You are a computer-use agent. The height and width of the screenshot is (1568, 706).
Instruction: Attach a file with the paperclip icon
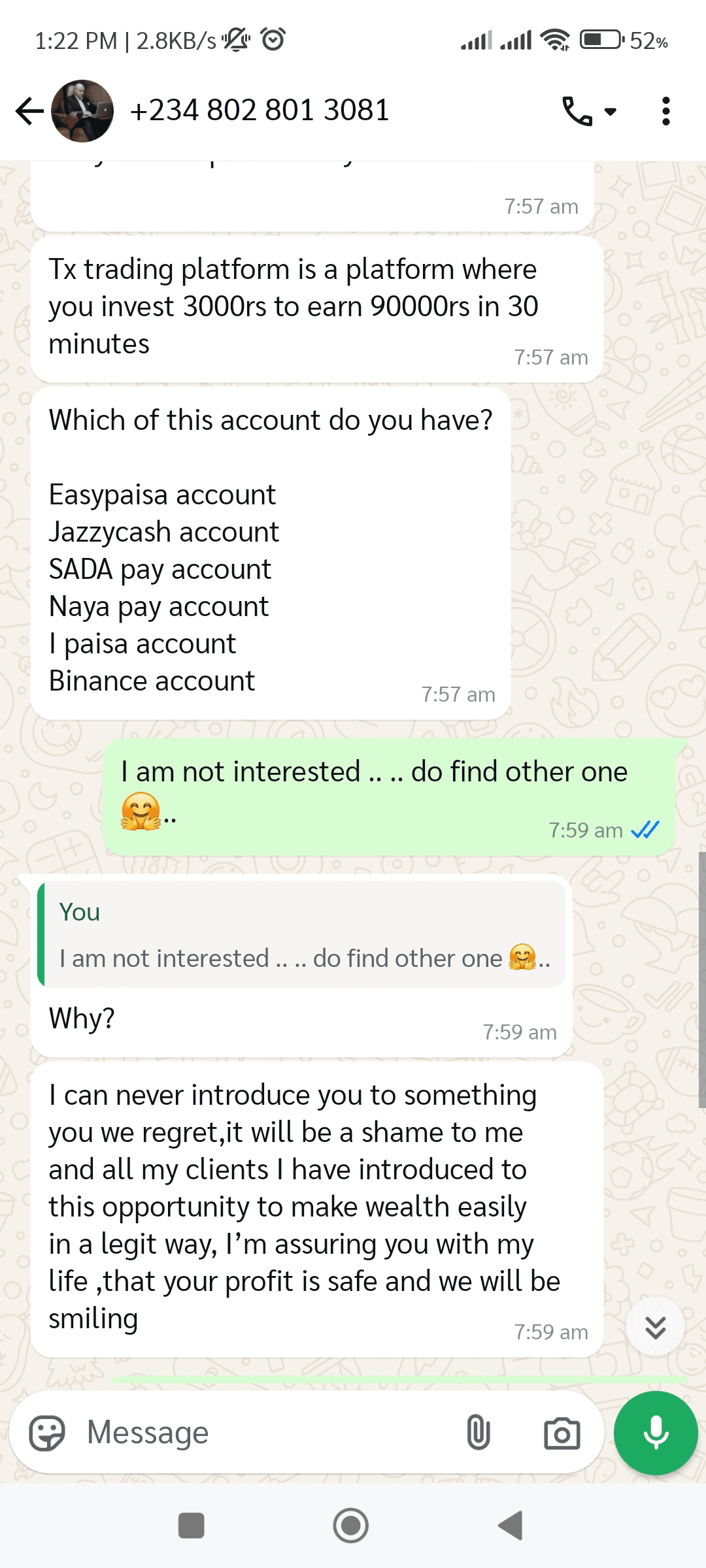click(x=479, y=1433)
